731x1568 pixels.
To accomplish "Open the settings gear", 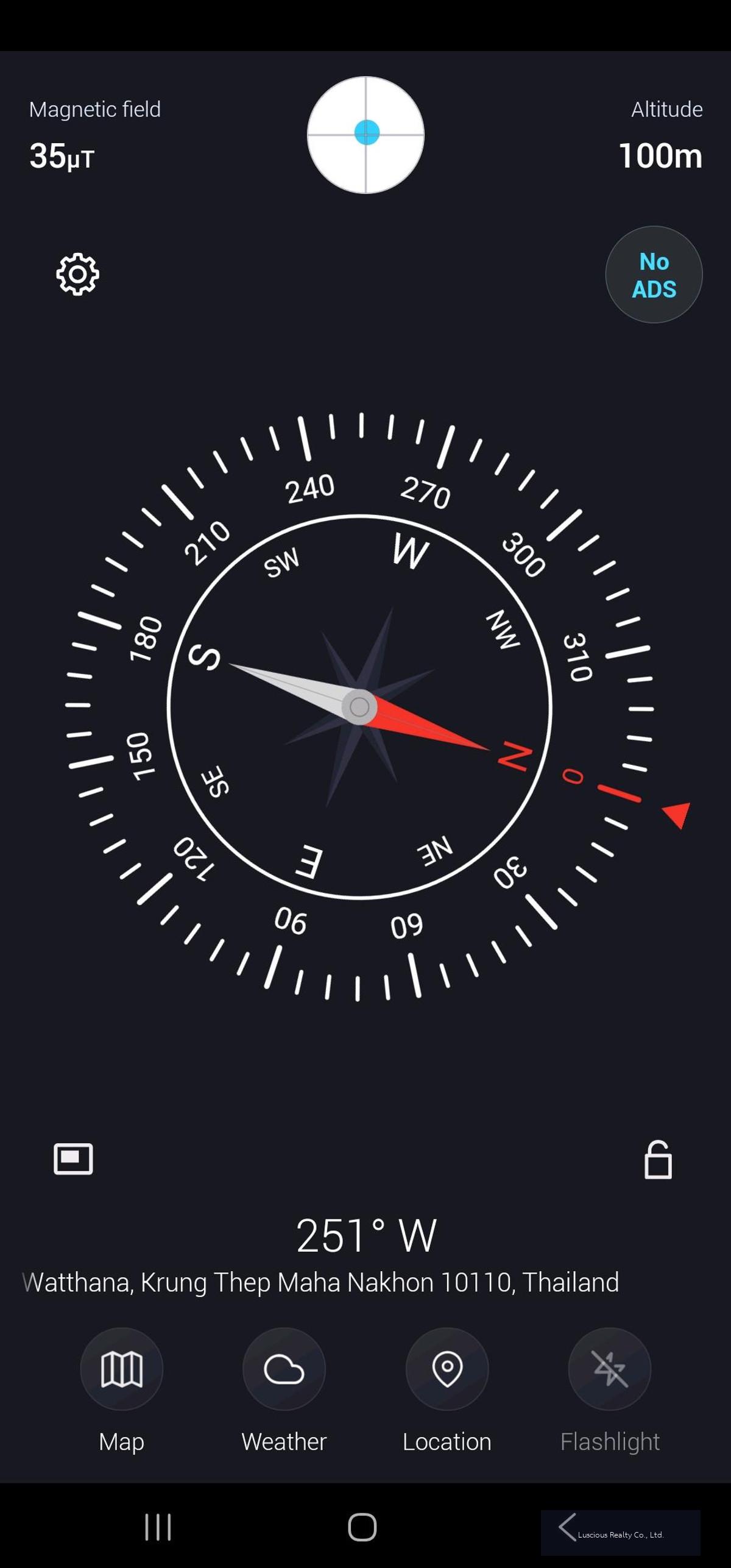I will 77,274.
